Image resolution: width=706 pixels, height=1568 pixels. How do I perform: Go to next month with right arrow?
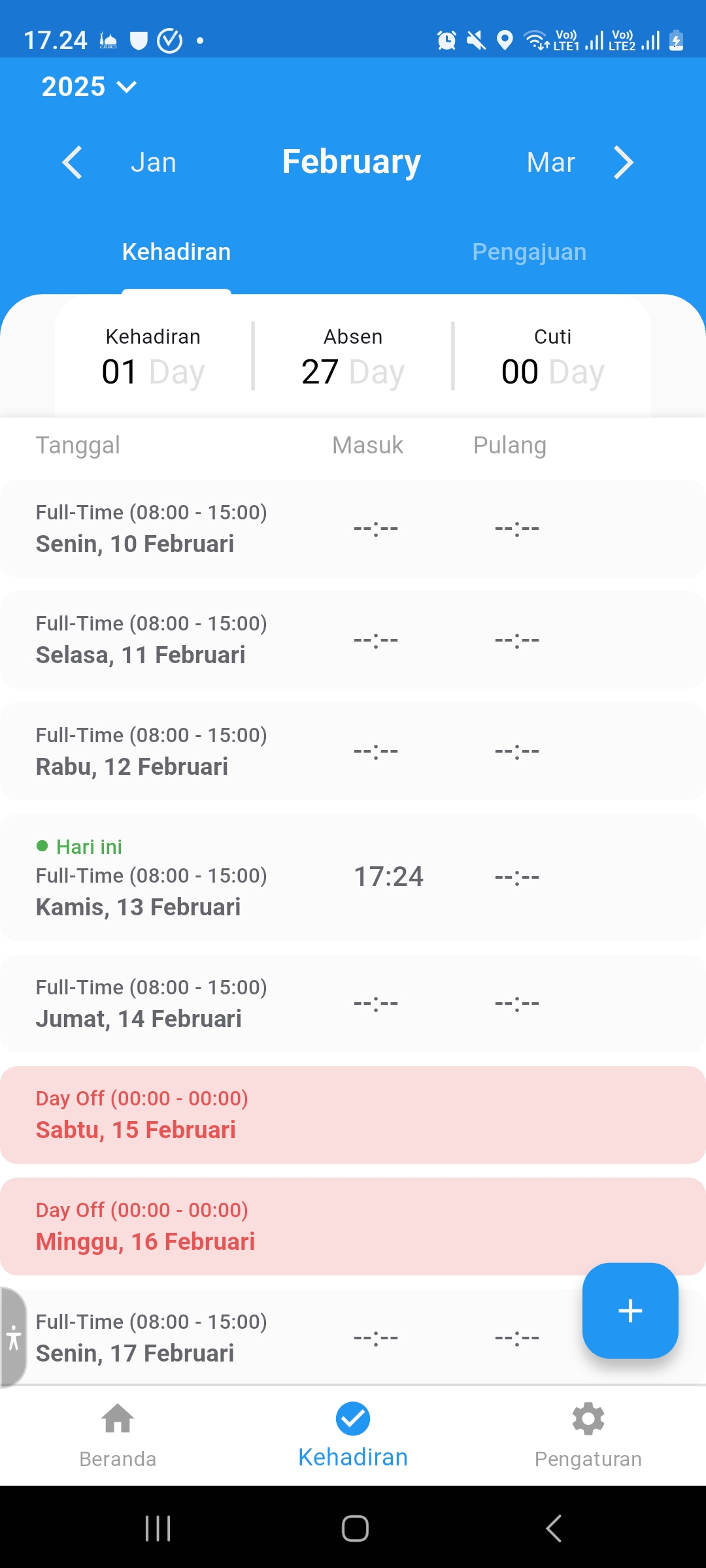click(624, 163)
